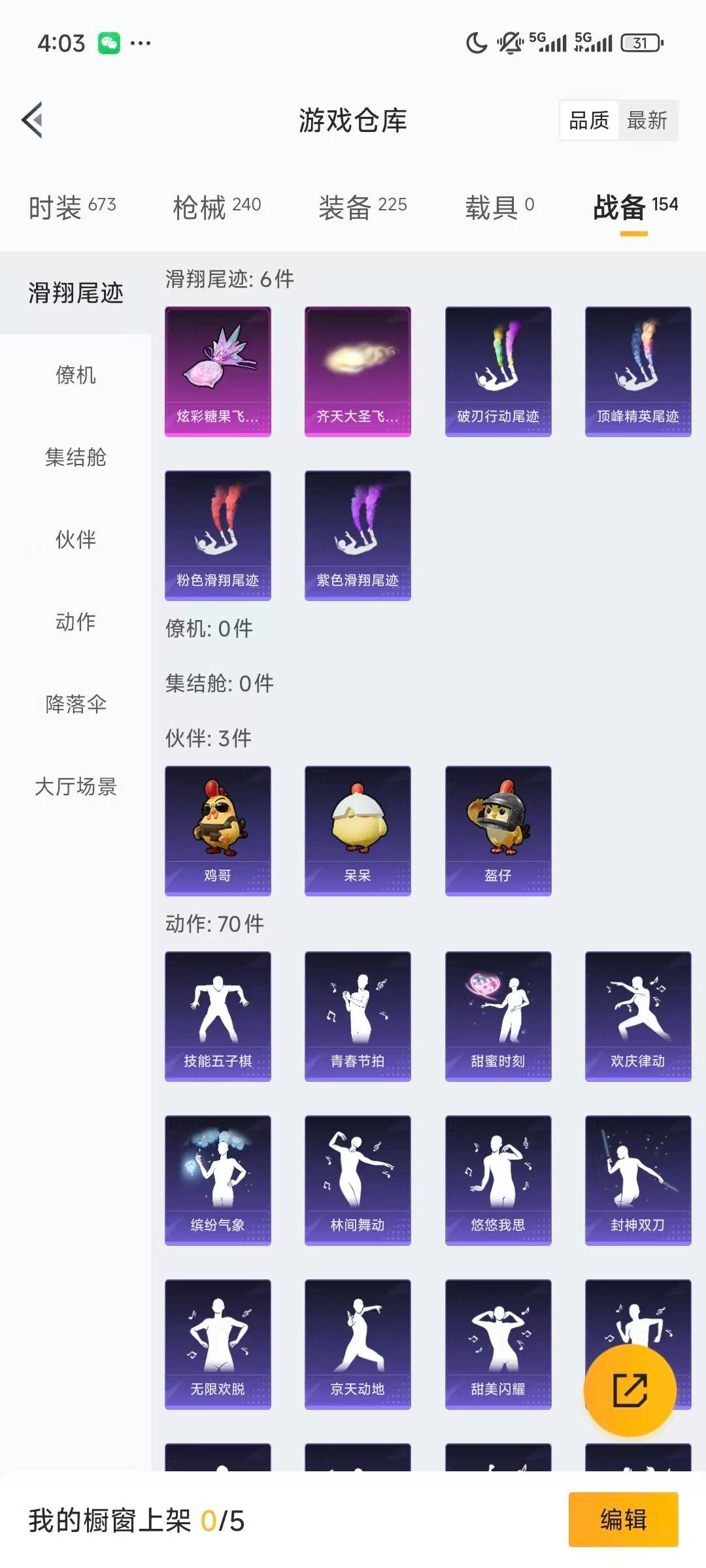Go back from 游戏仓库

tap(33, 120)
